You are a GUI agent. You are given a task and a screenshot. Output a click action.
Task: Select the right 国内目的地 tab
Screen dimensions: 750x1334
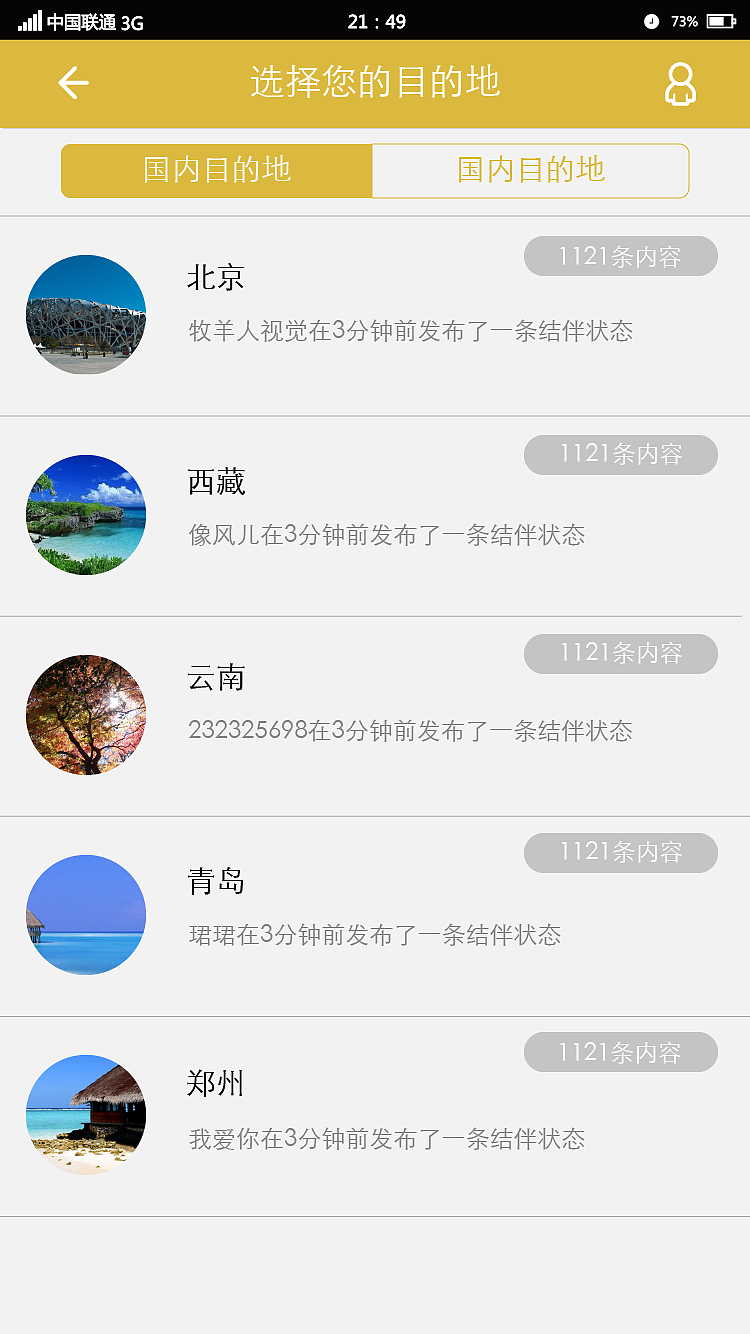pyautogui.click(x=530, y=170)
